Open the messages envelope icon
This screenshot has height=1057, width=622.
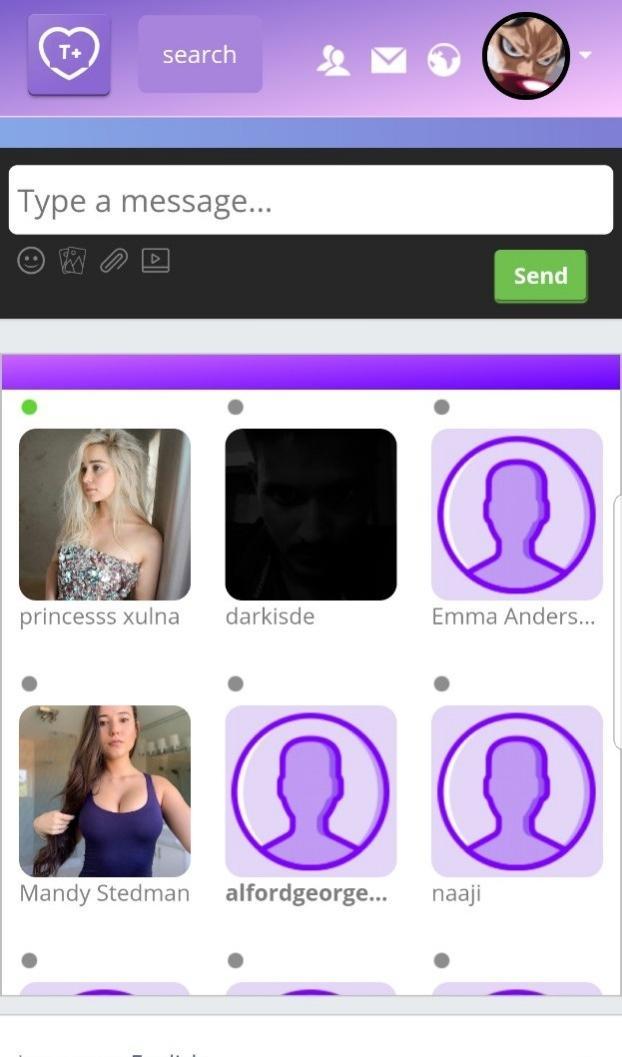coord(389,61)
